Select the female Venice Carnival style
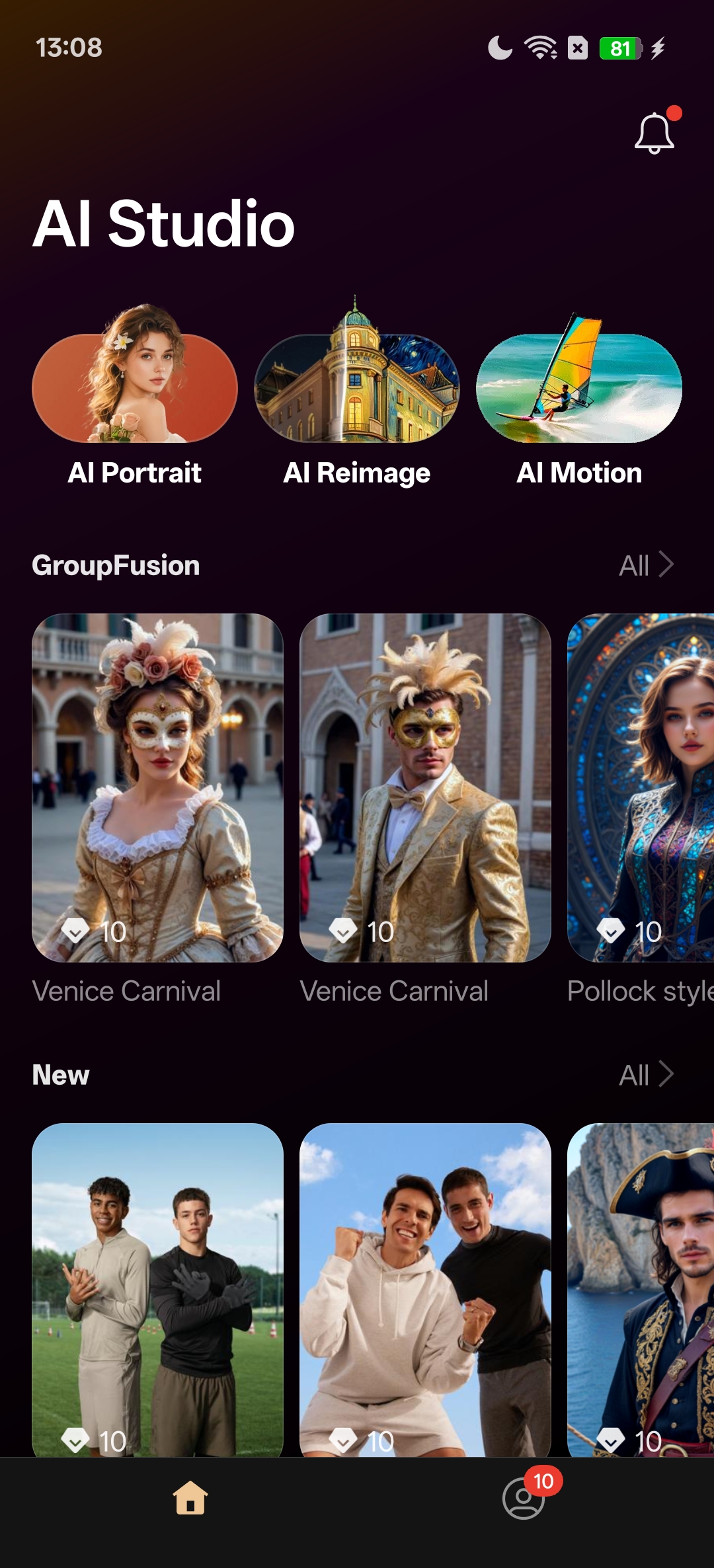Screen dimensions: 714x1568 click(x=157, y=787)
